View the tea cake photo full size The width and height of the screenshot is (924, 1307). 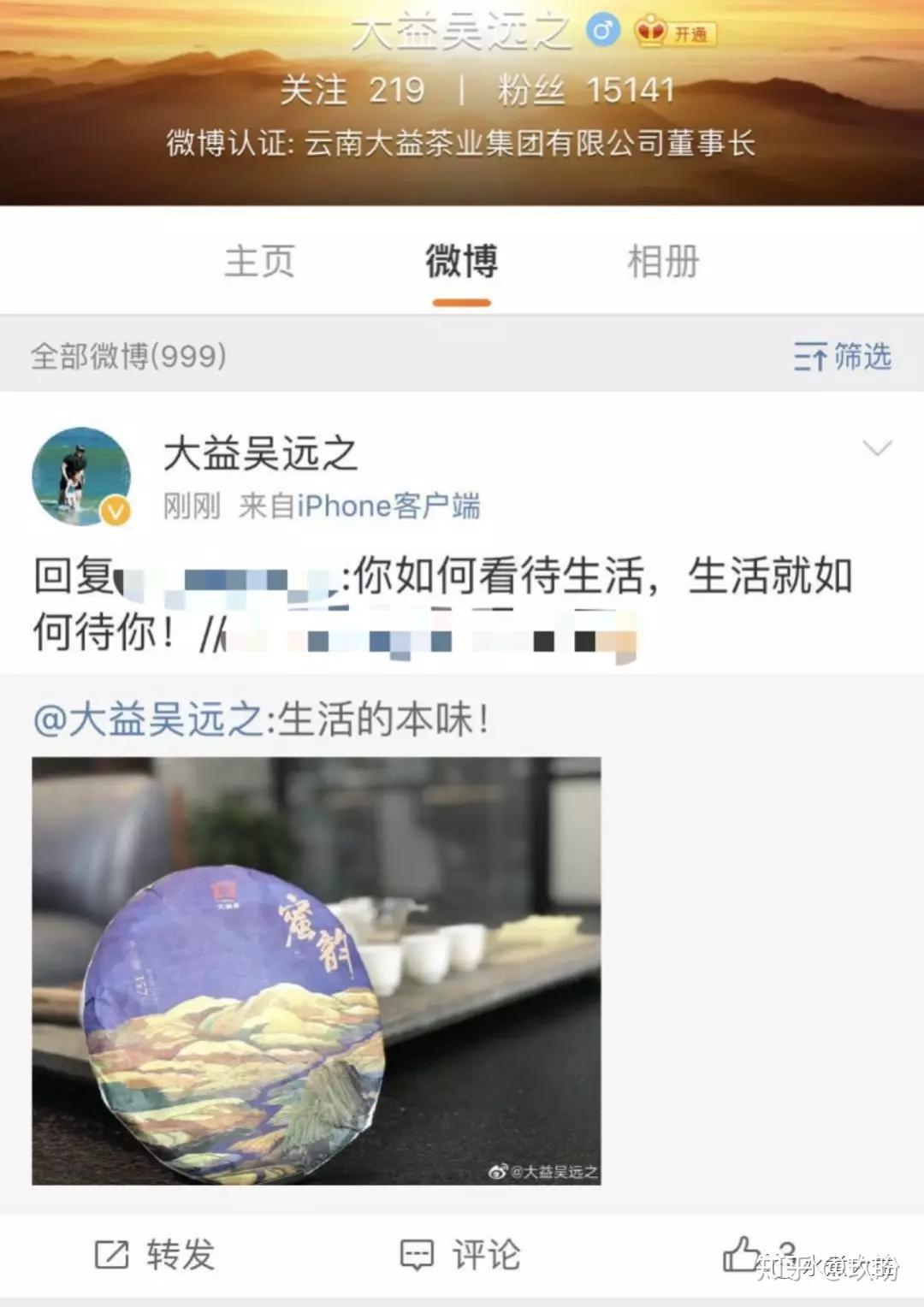[x=316, y=971]
